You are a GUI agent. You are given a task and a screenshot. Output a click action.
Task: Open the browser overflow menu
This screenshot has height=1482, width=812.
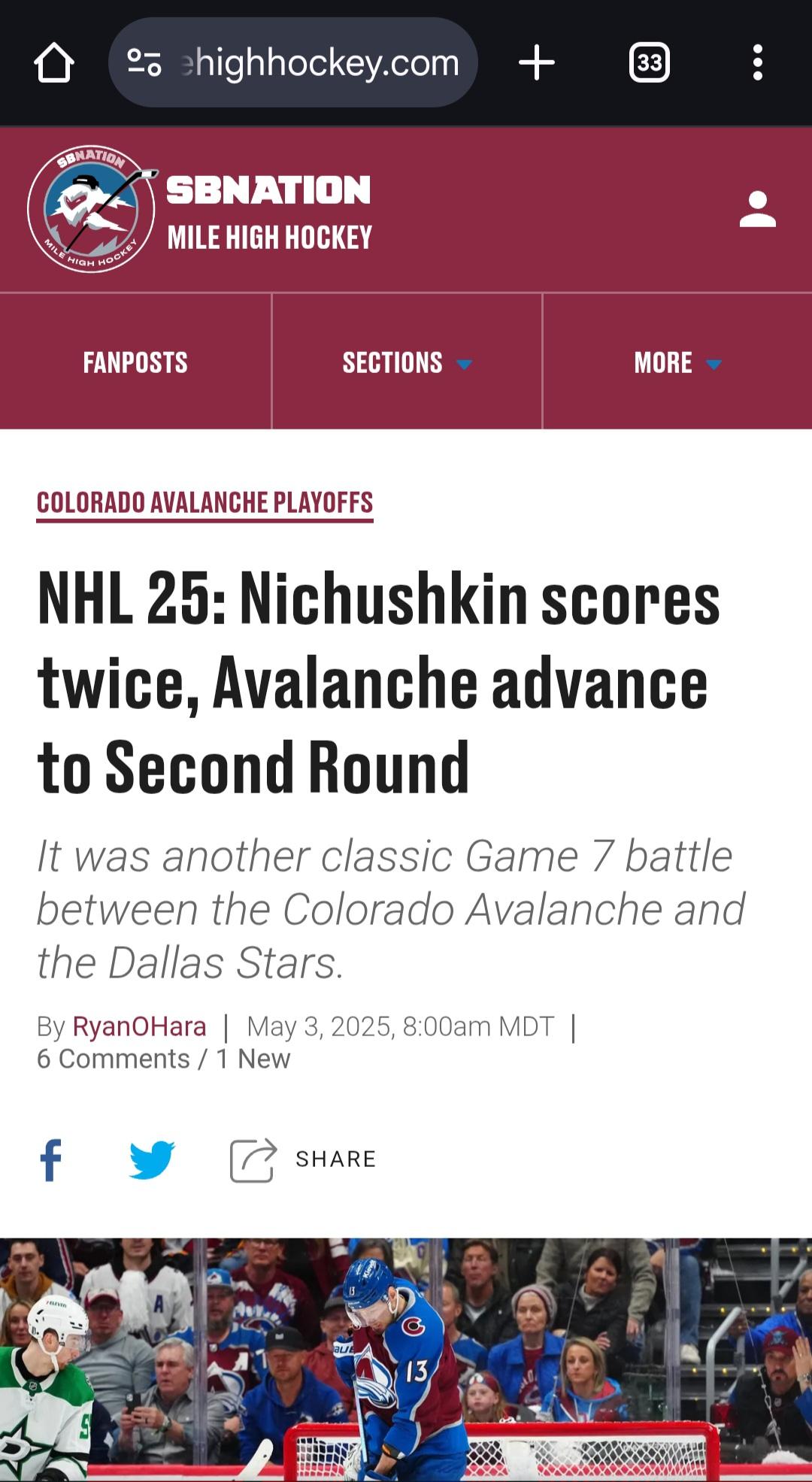758,63
